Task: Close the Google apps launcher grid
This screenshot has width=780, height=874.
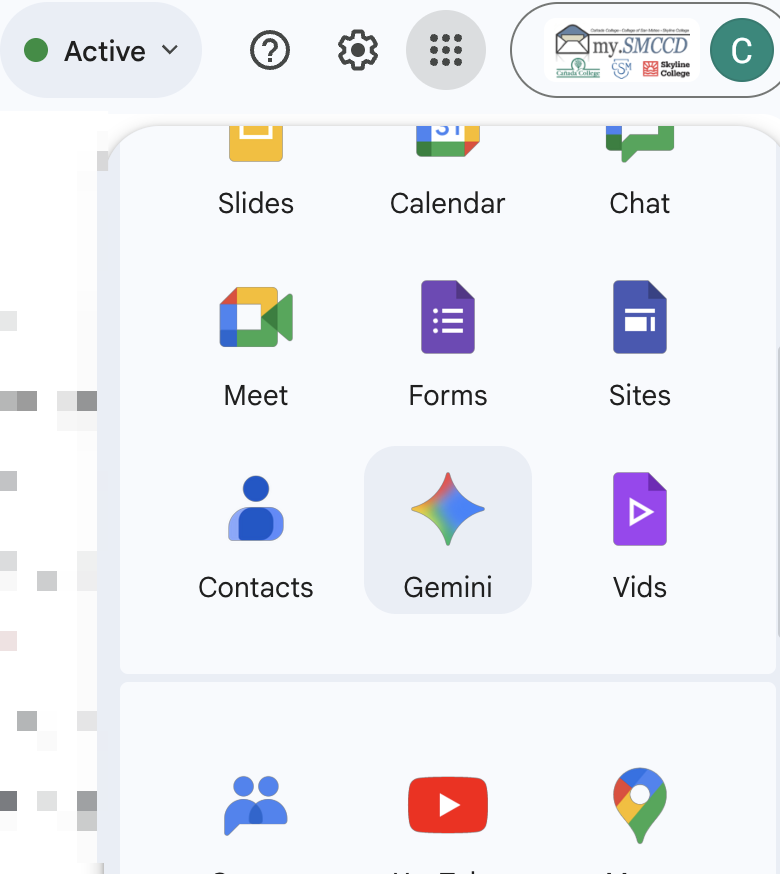Action: point(446,50)
